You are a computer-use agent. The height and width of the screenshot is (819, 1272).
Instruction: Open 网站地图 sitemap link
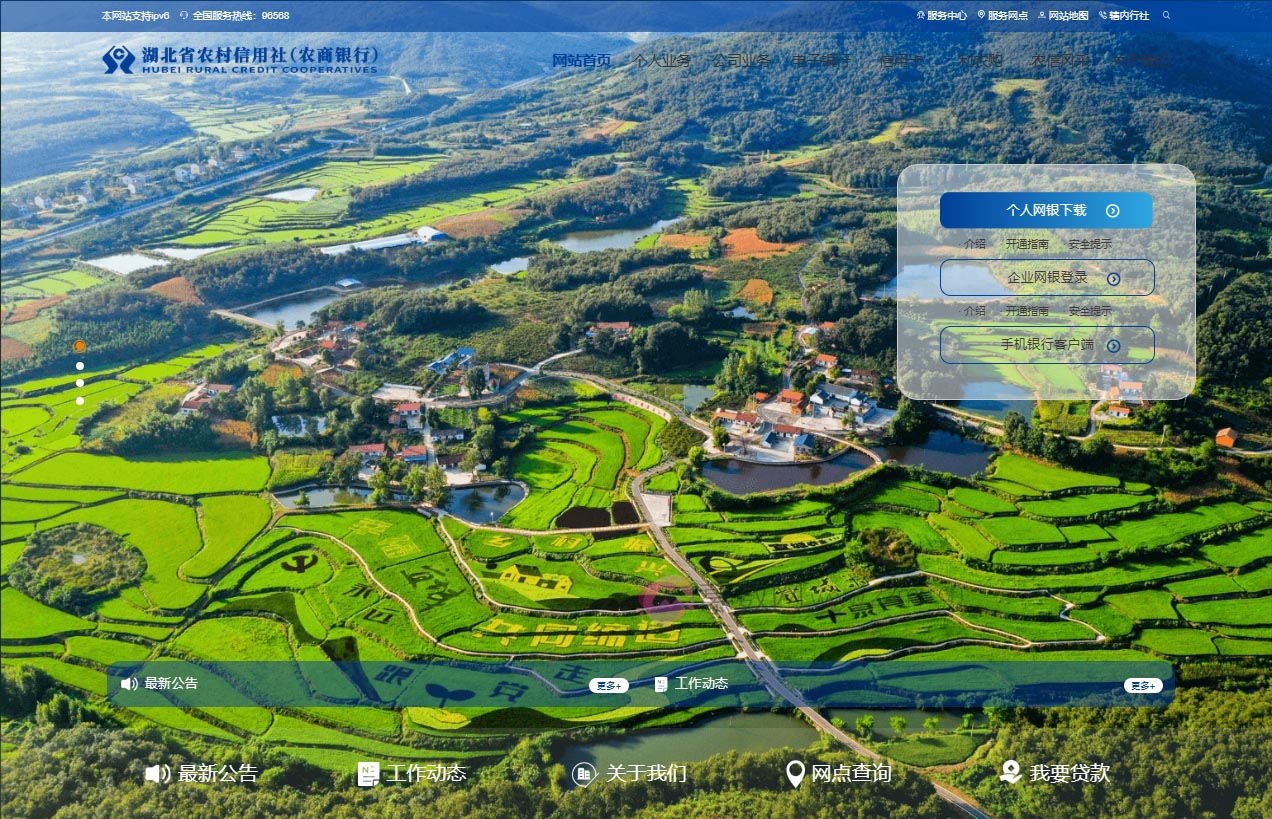click(x=1063, y=15)
